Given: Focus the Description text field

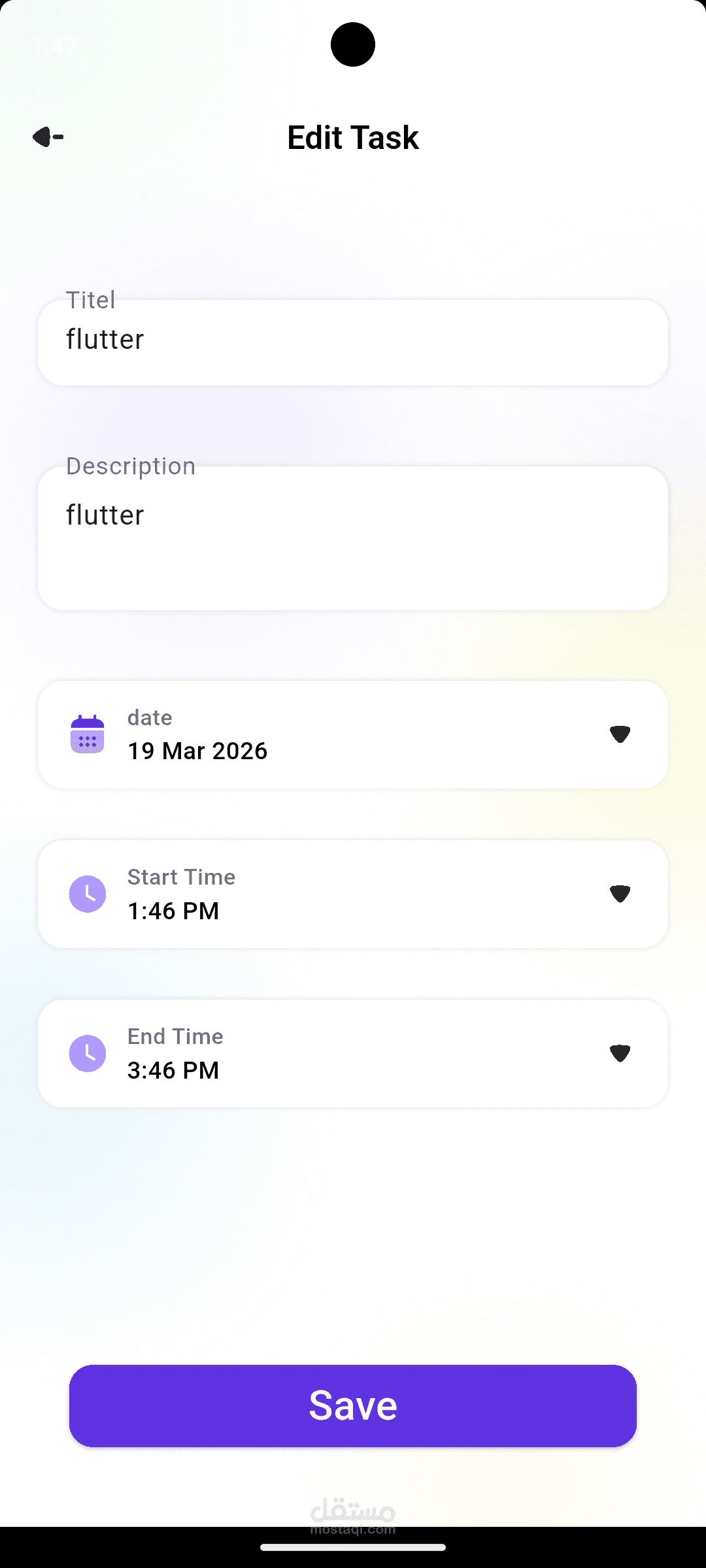Looking at the screenshot, I should (353, 538).
